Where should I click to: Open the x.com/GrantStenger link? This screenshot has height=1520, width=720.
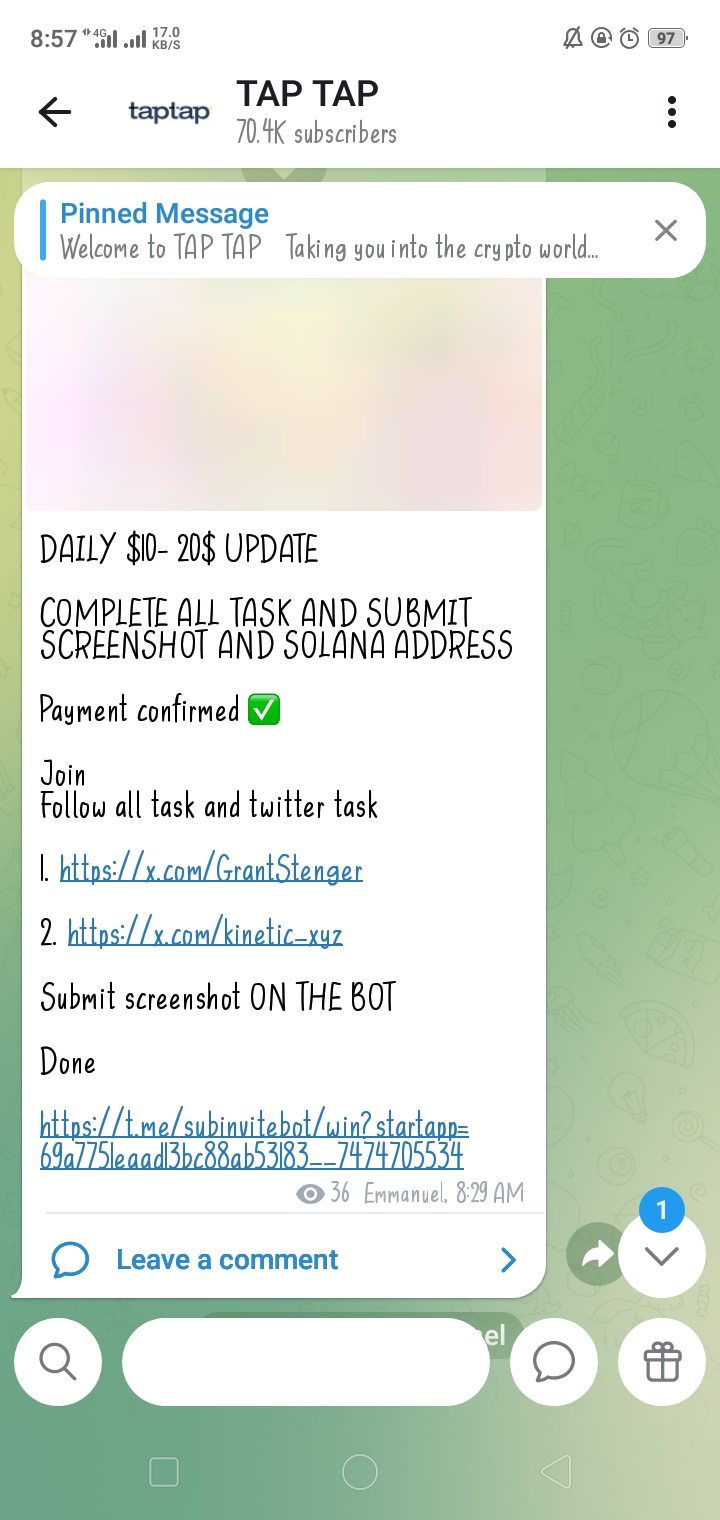point(211,870)
